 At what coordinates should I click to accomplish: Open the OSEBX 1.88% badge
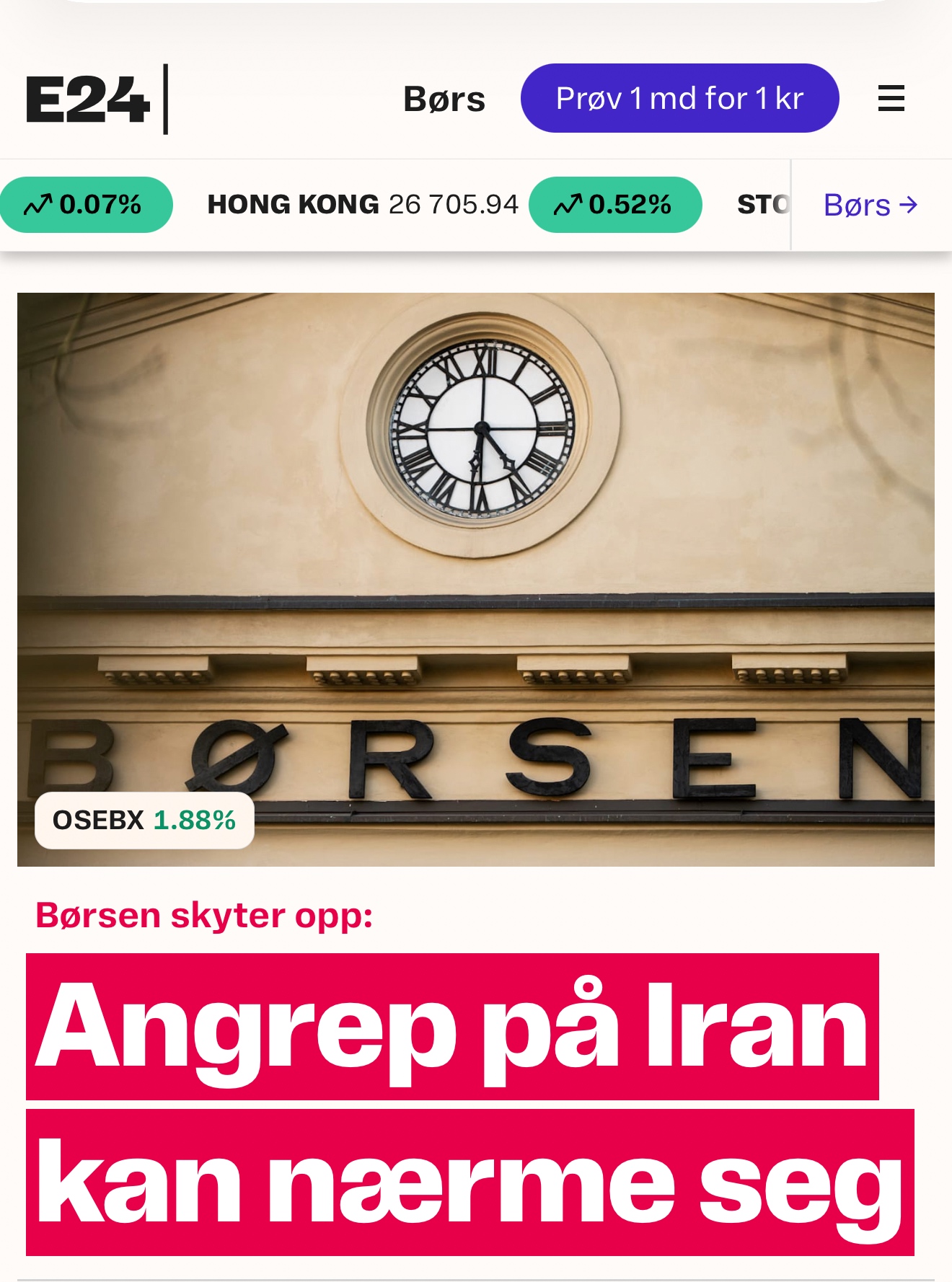144,821
